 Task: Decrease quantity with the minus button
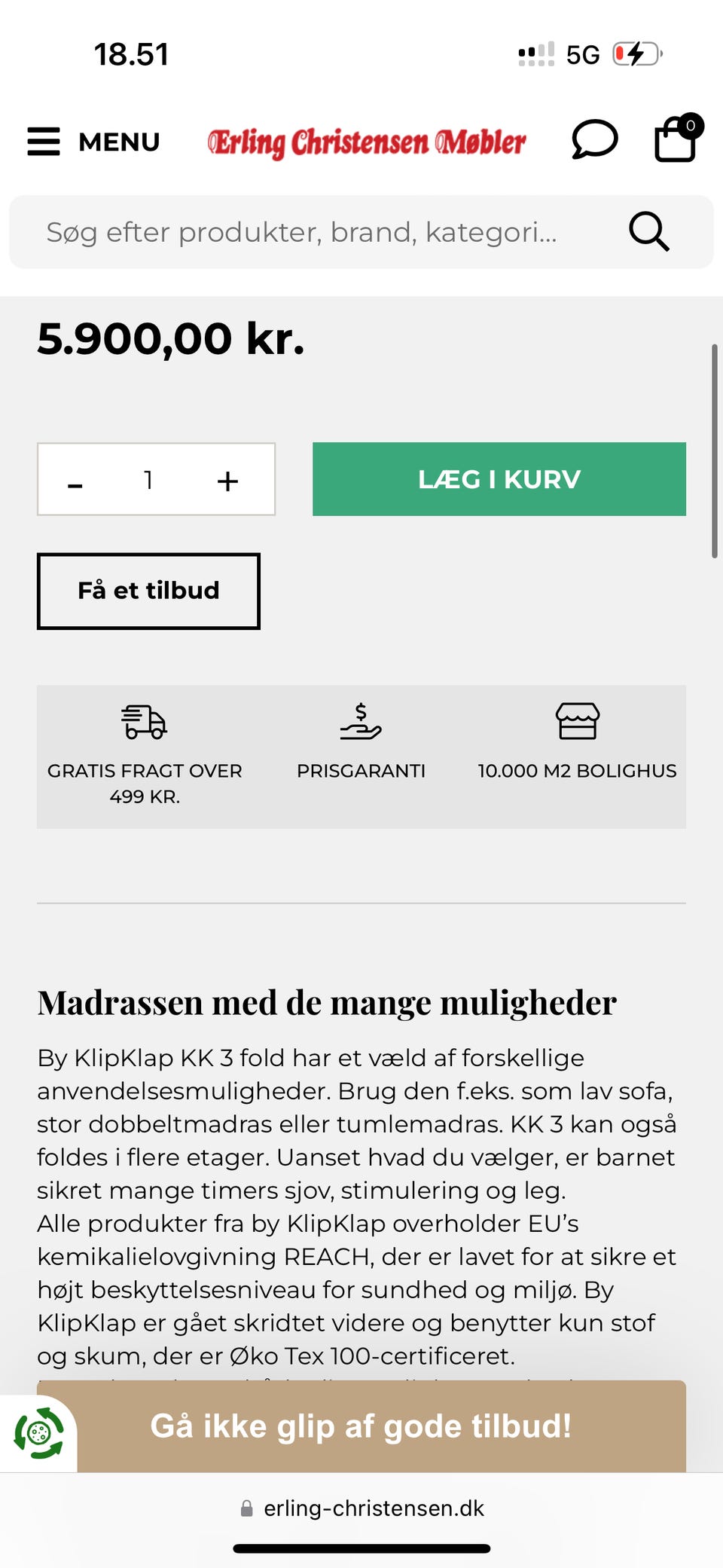[75, 480]
